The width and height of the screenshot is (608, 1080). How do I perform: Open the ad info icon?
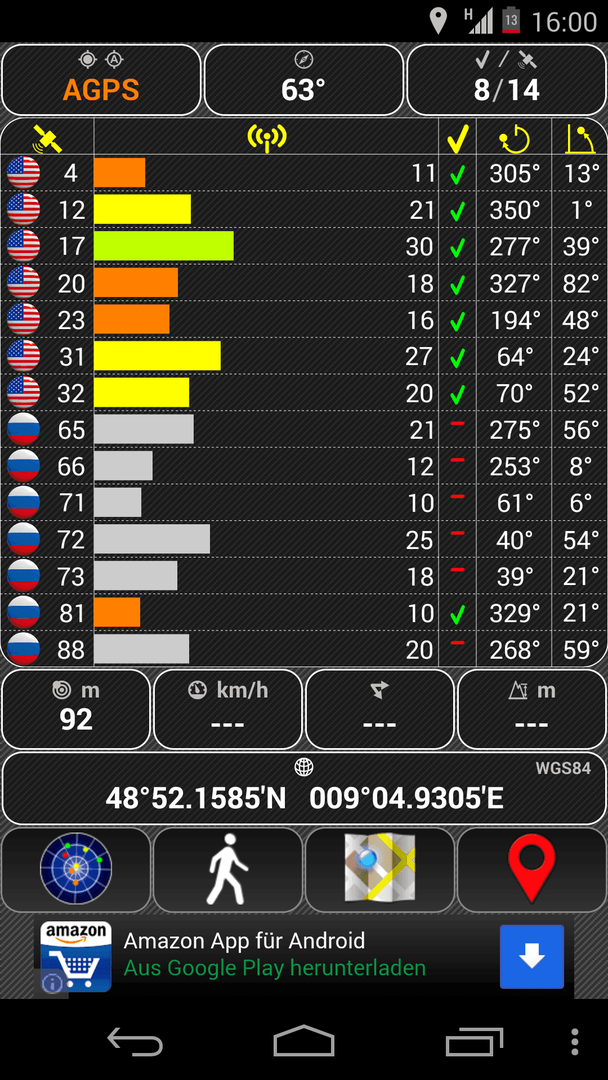[52, 984]
